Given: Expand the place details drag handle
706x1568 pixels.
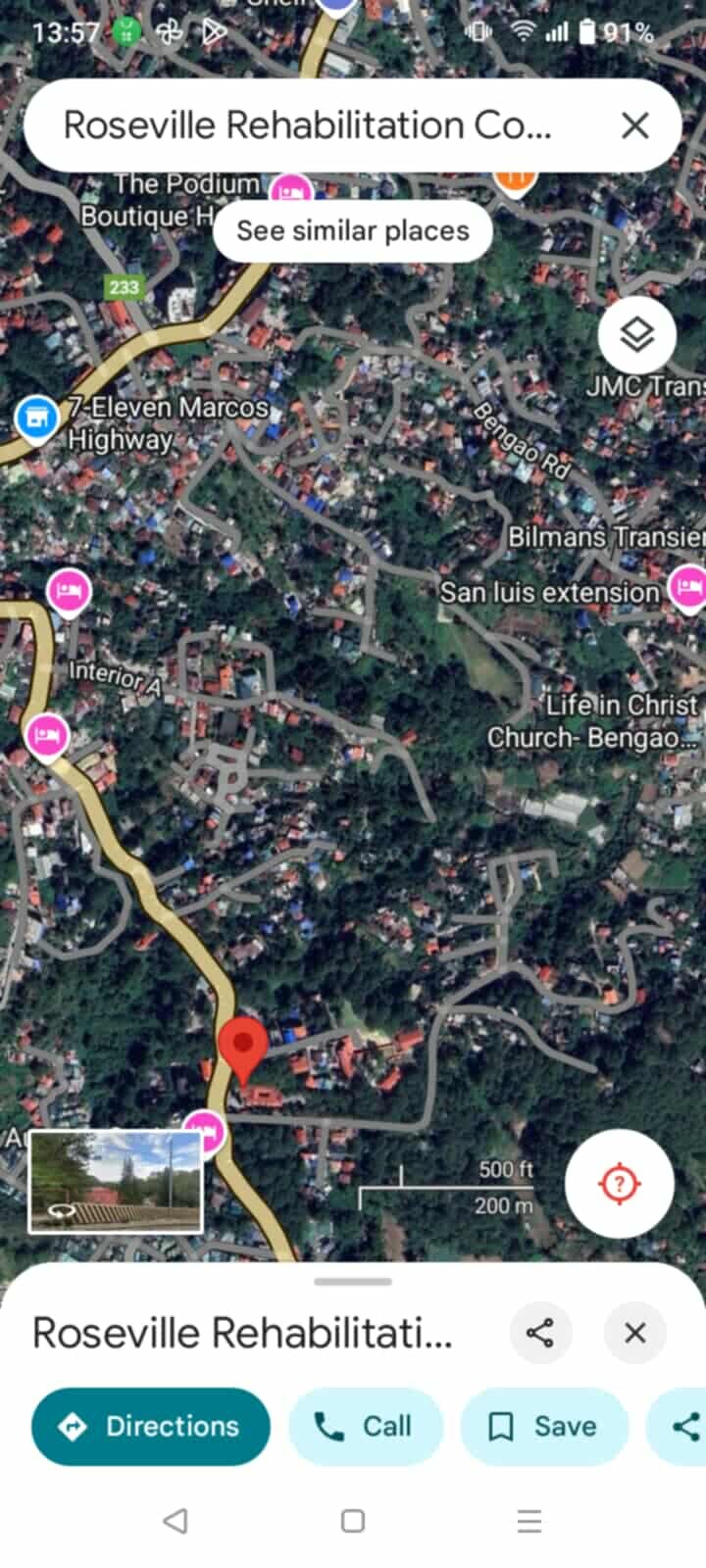Looking at the screenshot, I should point(353,1281).
